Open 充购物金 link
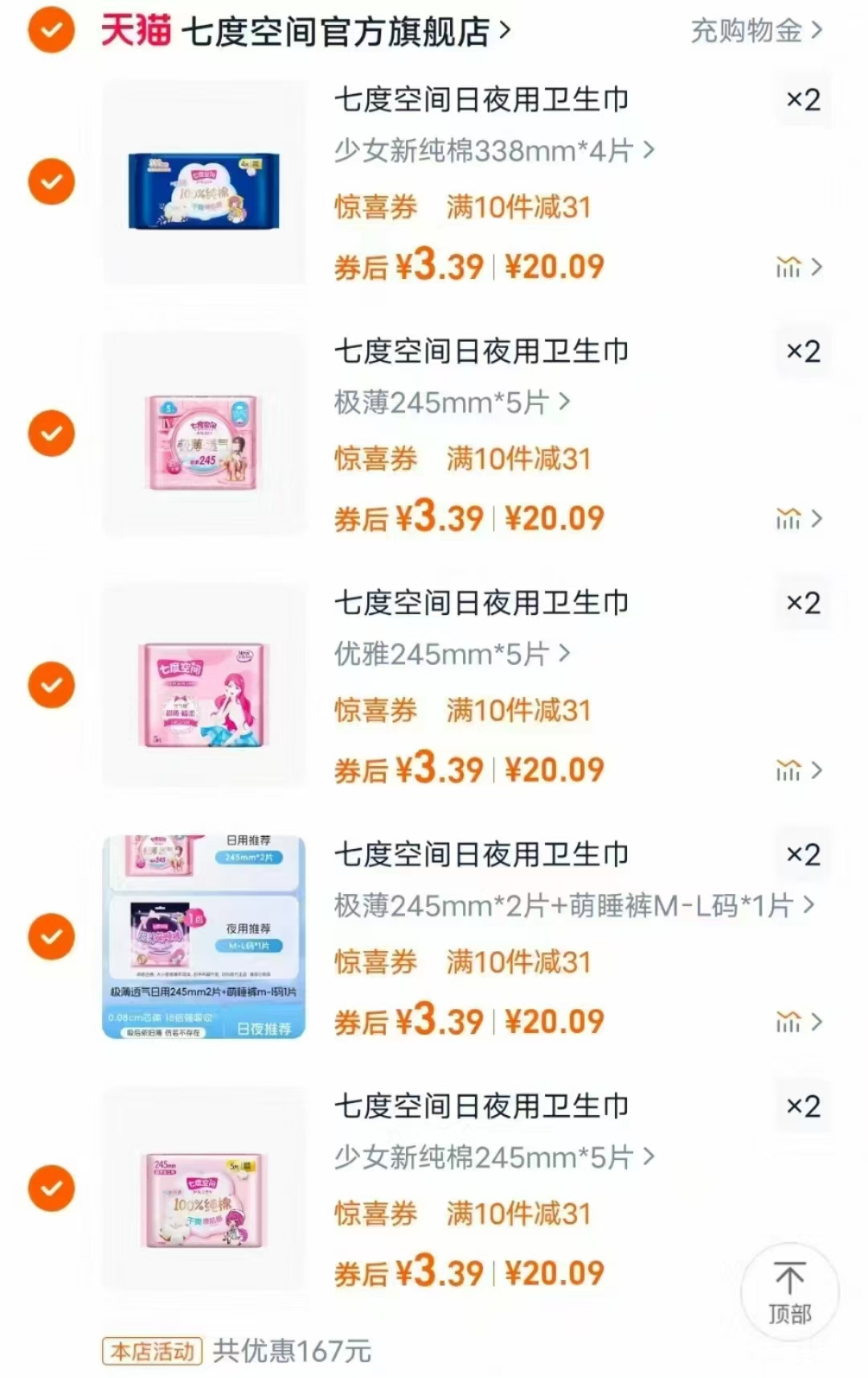The height and width of the screenshot is (1378, 868). point(755,31)
